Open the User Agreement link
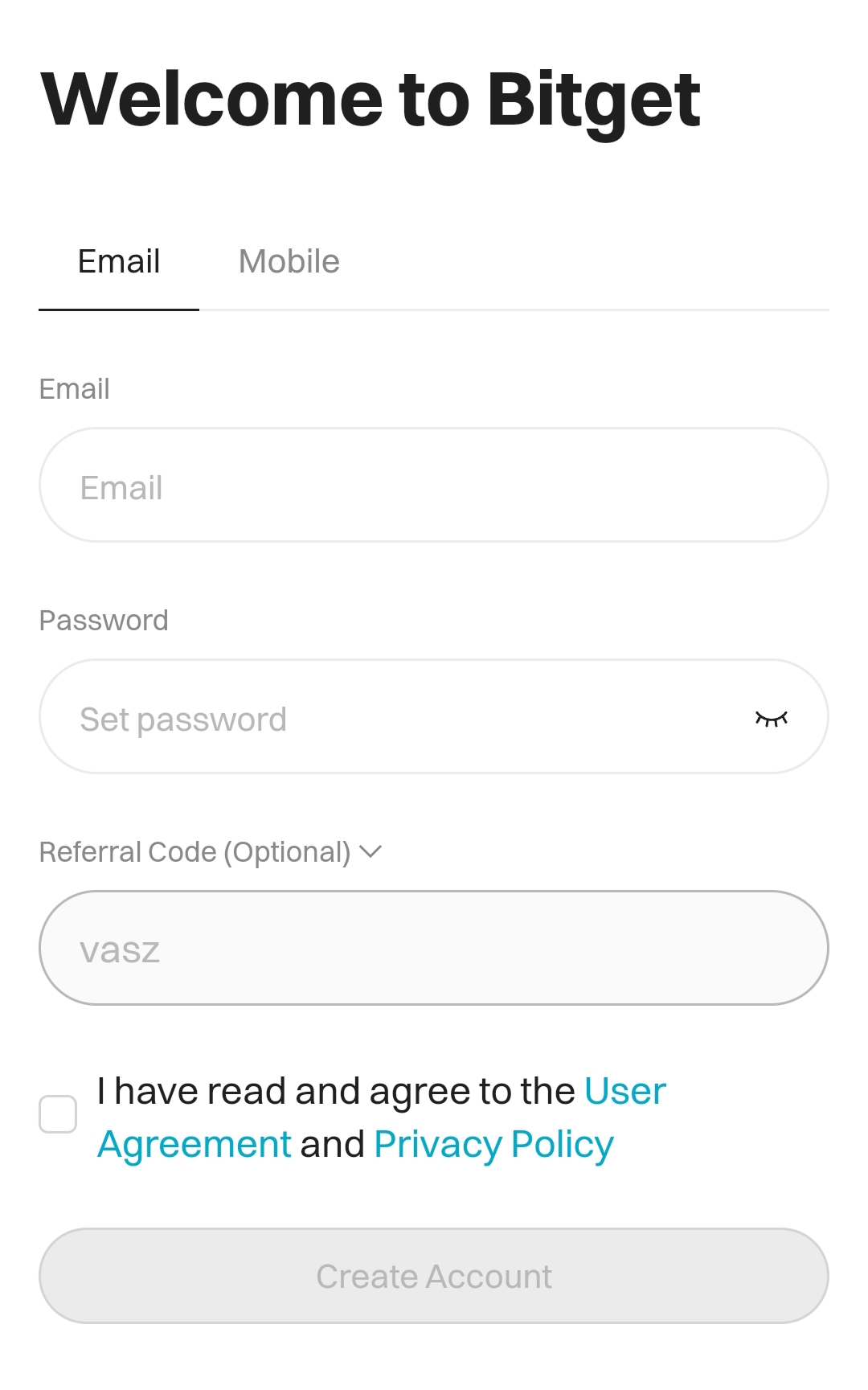The image size is (868, 1390). click(x=193, y=1143)
